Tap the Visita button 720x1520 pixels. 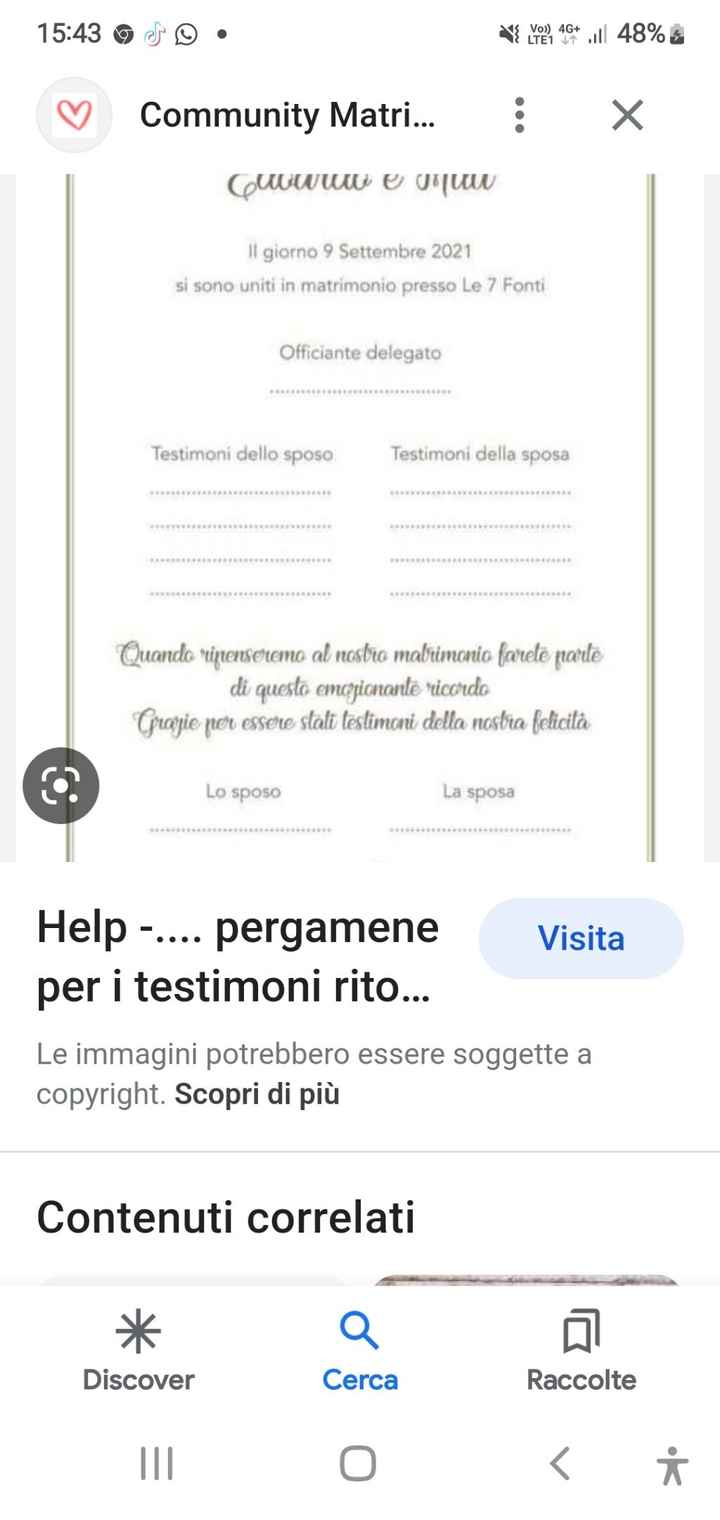pyautogui.click(x=581, y=938)
